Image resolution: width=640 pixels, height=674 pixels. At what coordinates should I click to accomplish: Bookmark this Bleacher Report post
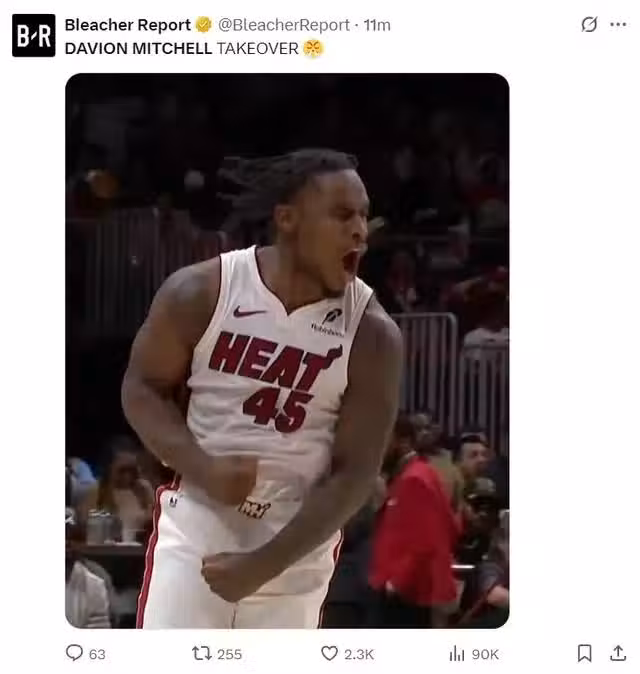point(585,653)
